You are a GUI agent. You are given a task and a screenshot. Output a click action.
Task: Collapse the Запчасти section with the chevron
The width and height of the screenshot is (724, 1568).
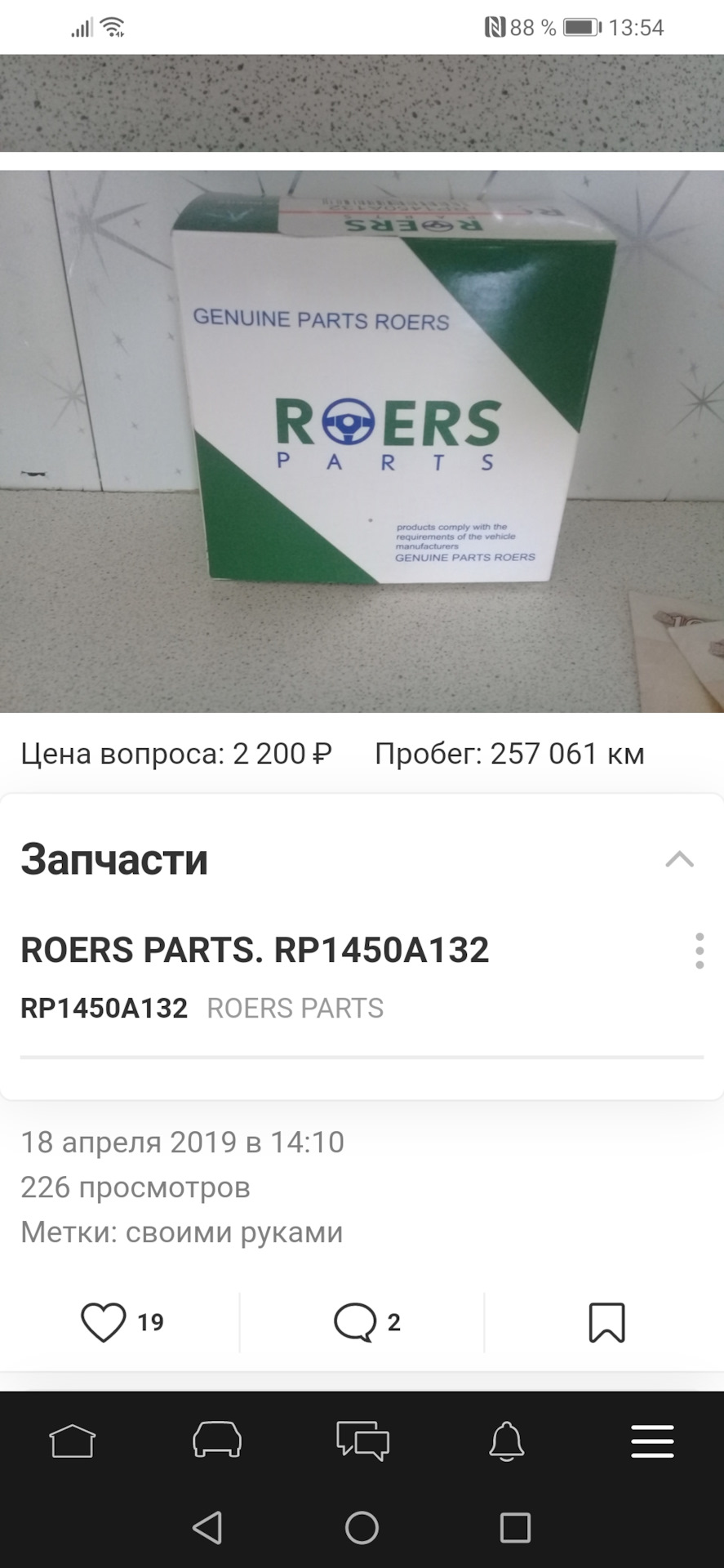tap(680, 859)
